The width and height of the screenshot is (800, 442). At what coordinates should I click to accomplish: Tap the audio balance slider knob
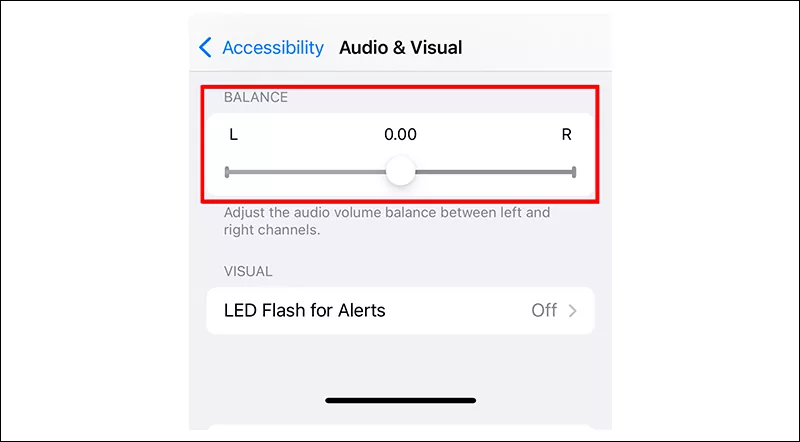coord(400,172)
